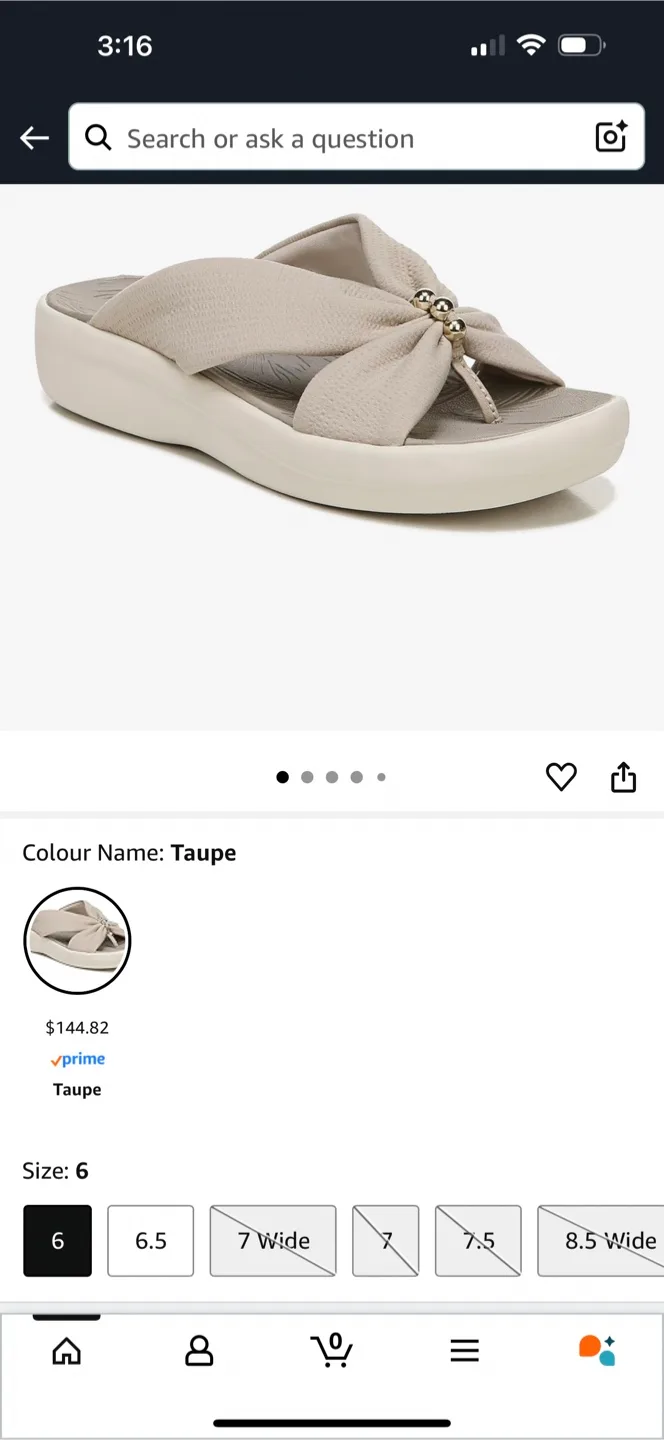Open the hamburger menu tab
664x1440 pixels.
click(x=464, y=1352)
